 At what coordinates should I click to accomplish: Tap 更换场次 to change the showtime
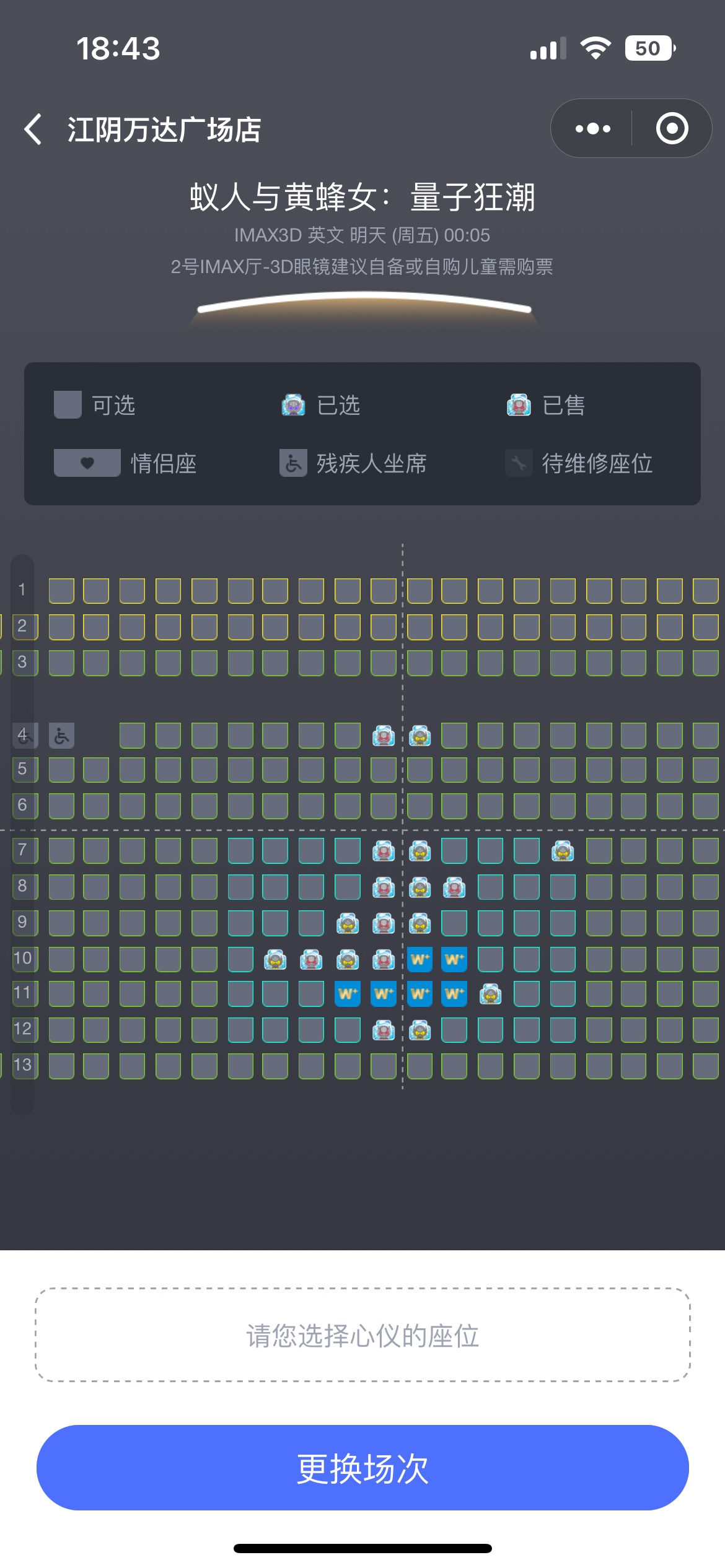(362, 1467)
